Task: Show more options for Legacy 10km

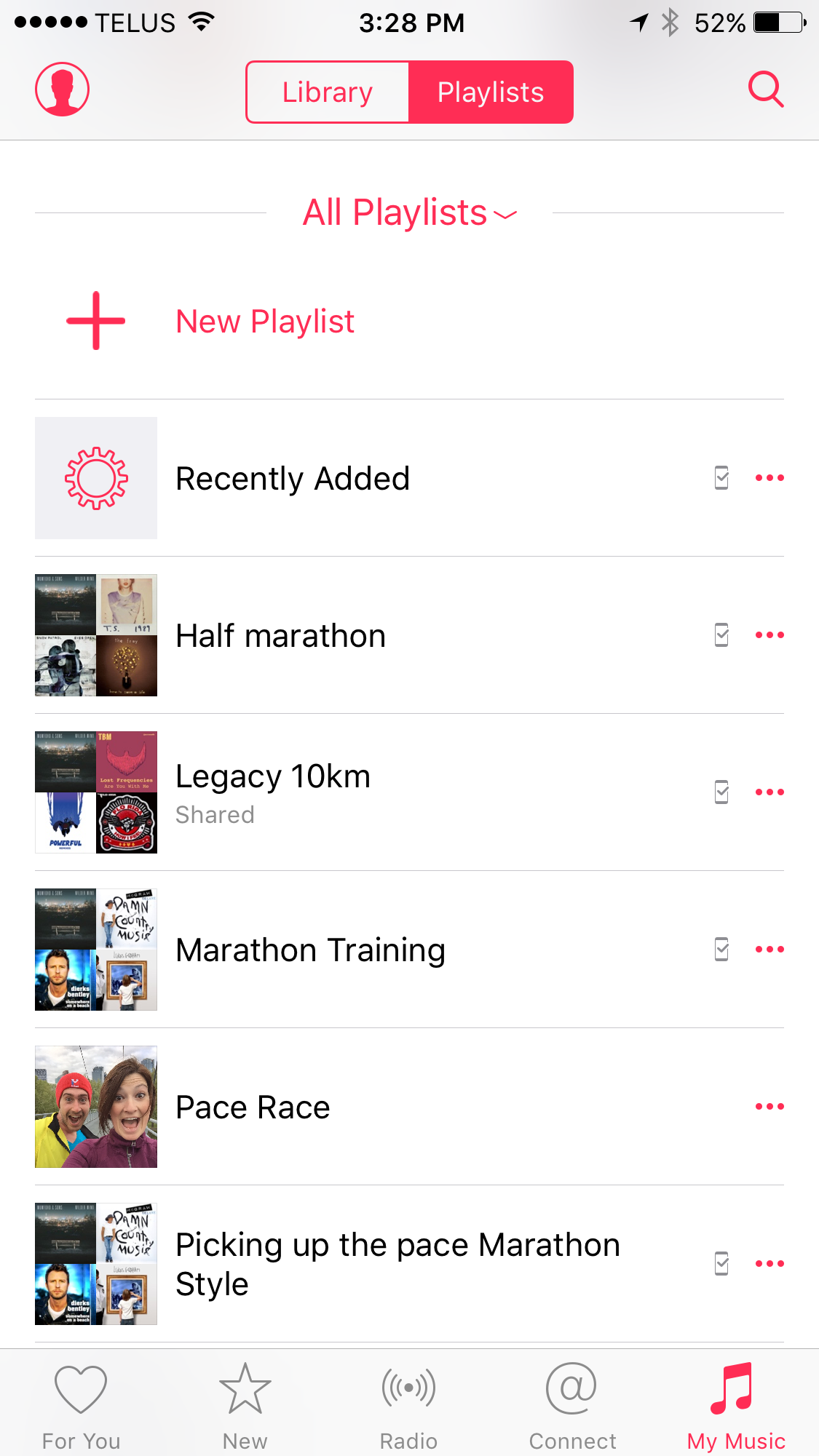Action: coord(769,792)
